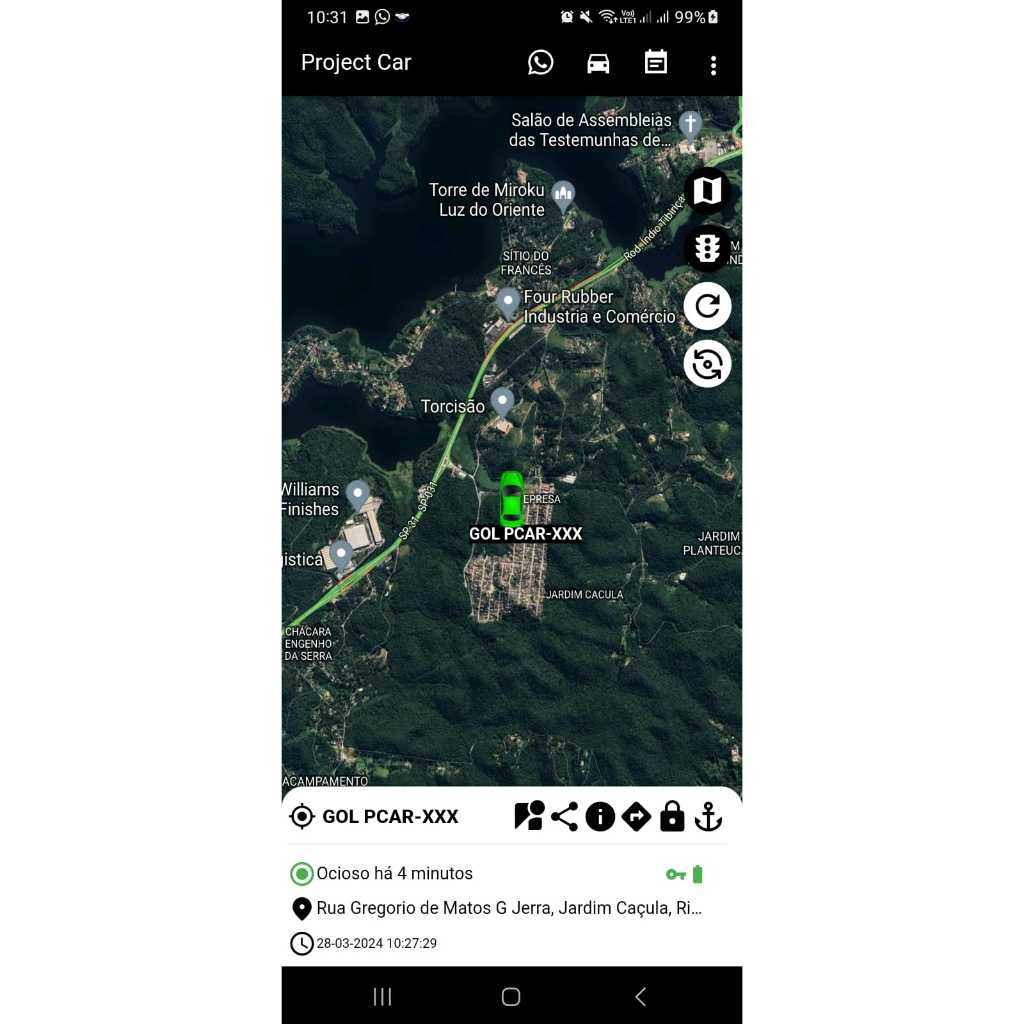Open the Torcisão map pin

coord(502,402)
